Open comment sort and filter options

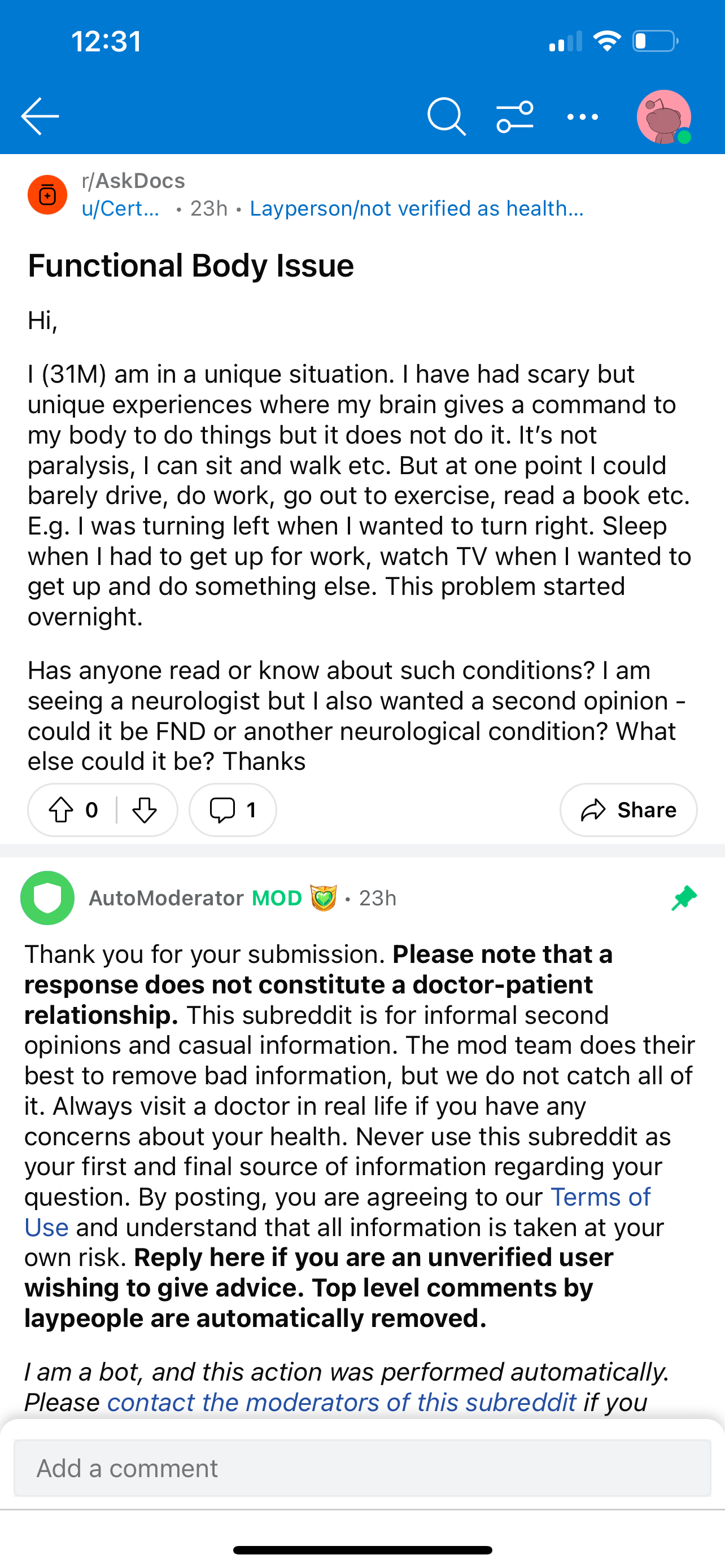coord(515,116)
